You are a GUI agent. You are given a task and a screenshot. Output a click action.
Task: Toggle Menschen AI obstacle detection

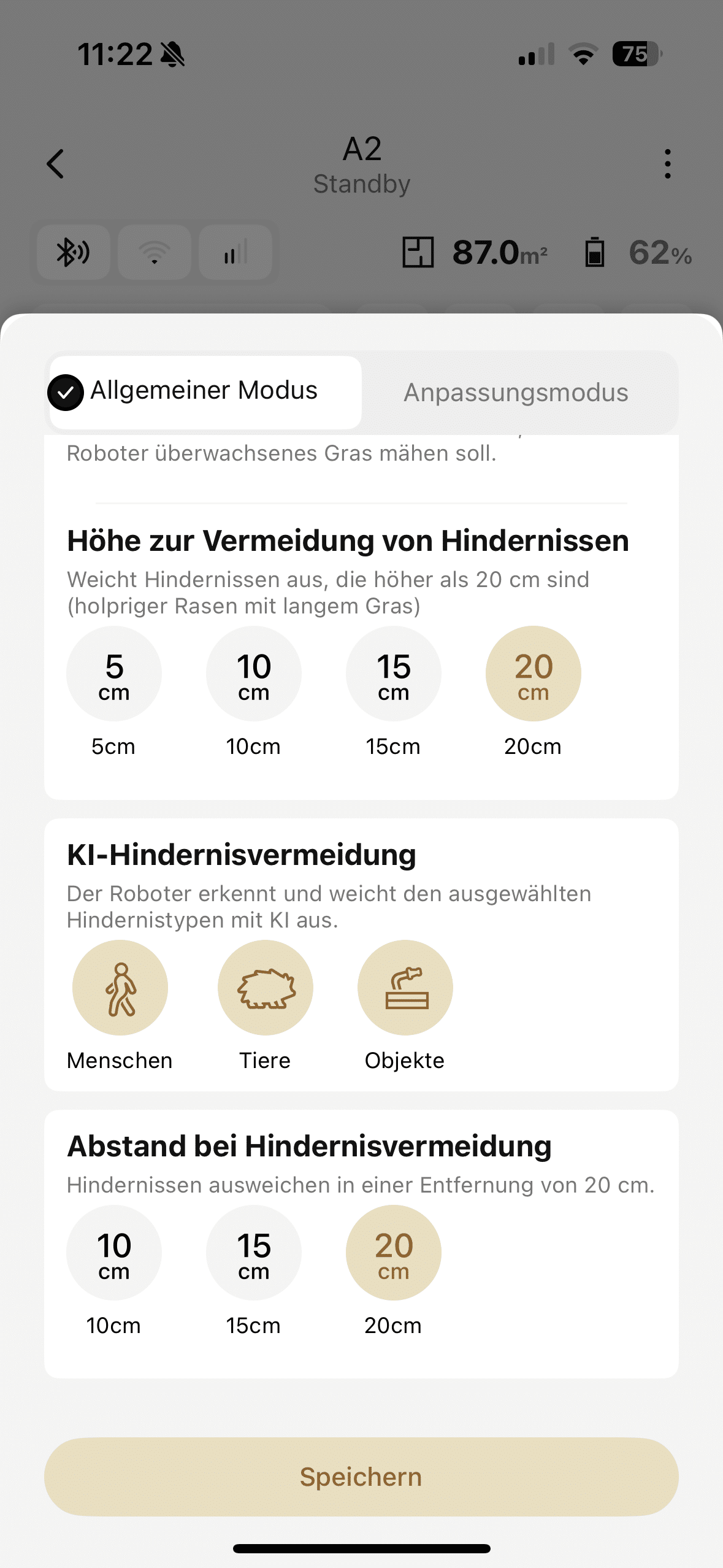(120, 988)
